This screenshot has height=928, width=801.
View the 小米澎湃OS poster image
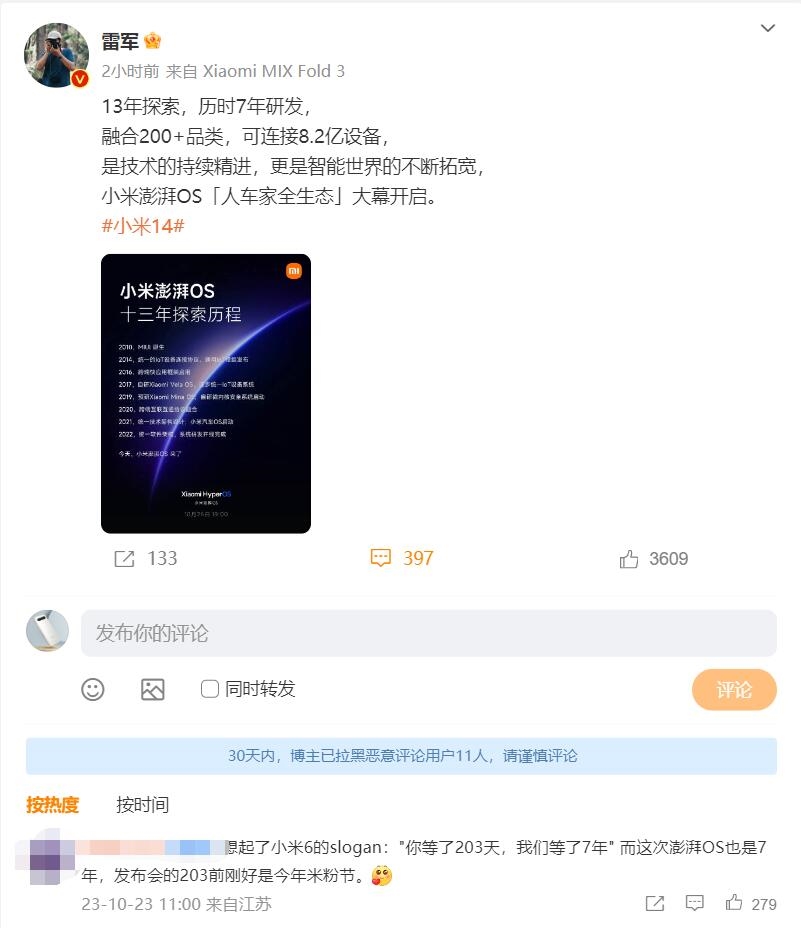tap(206, 393)
